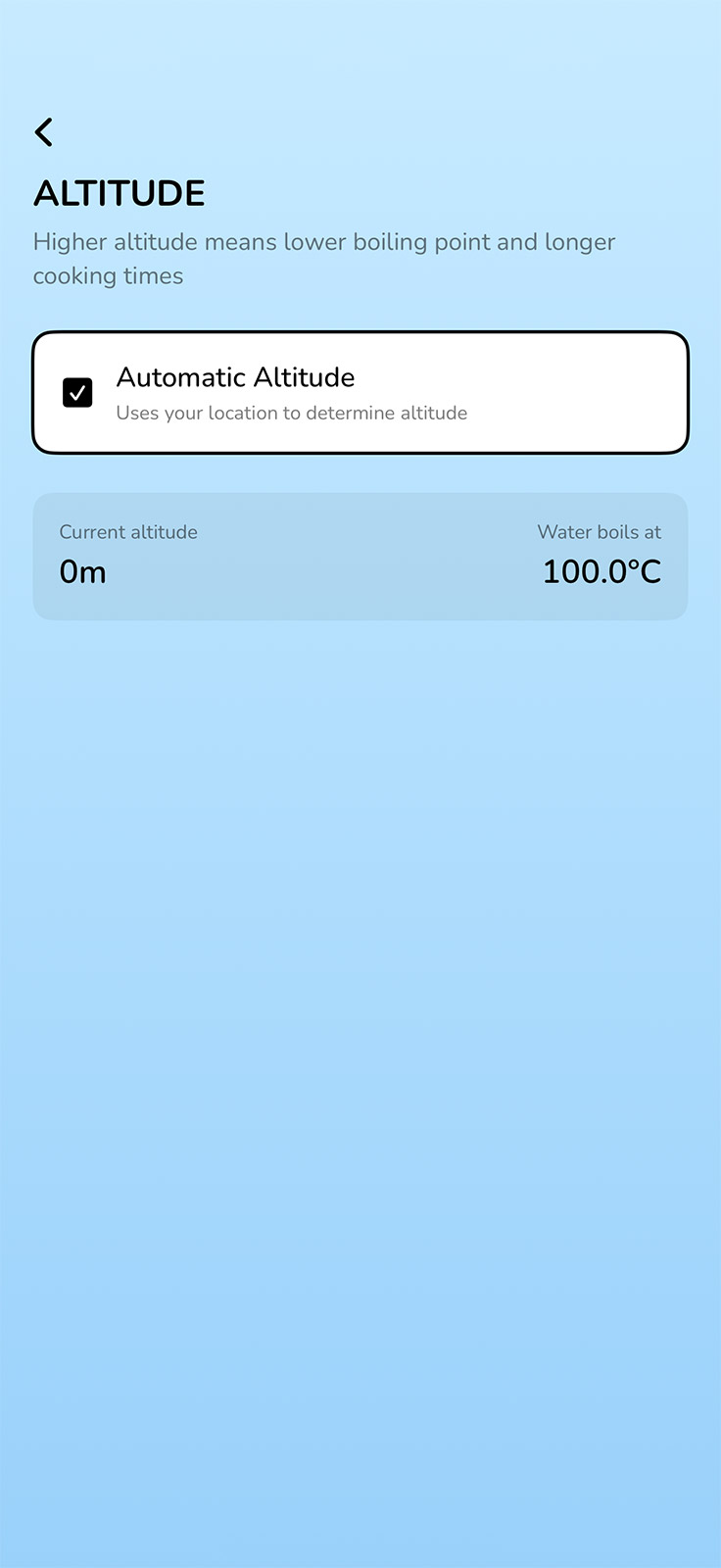Select the boiling point reading 100.0°C
This screenshot has height=1568, width=721.
click(601, 571)
